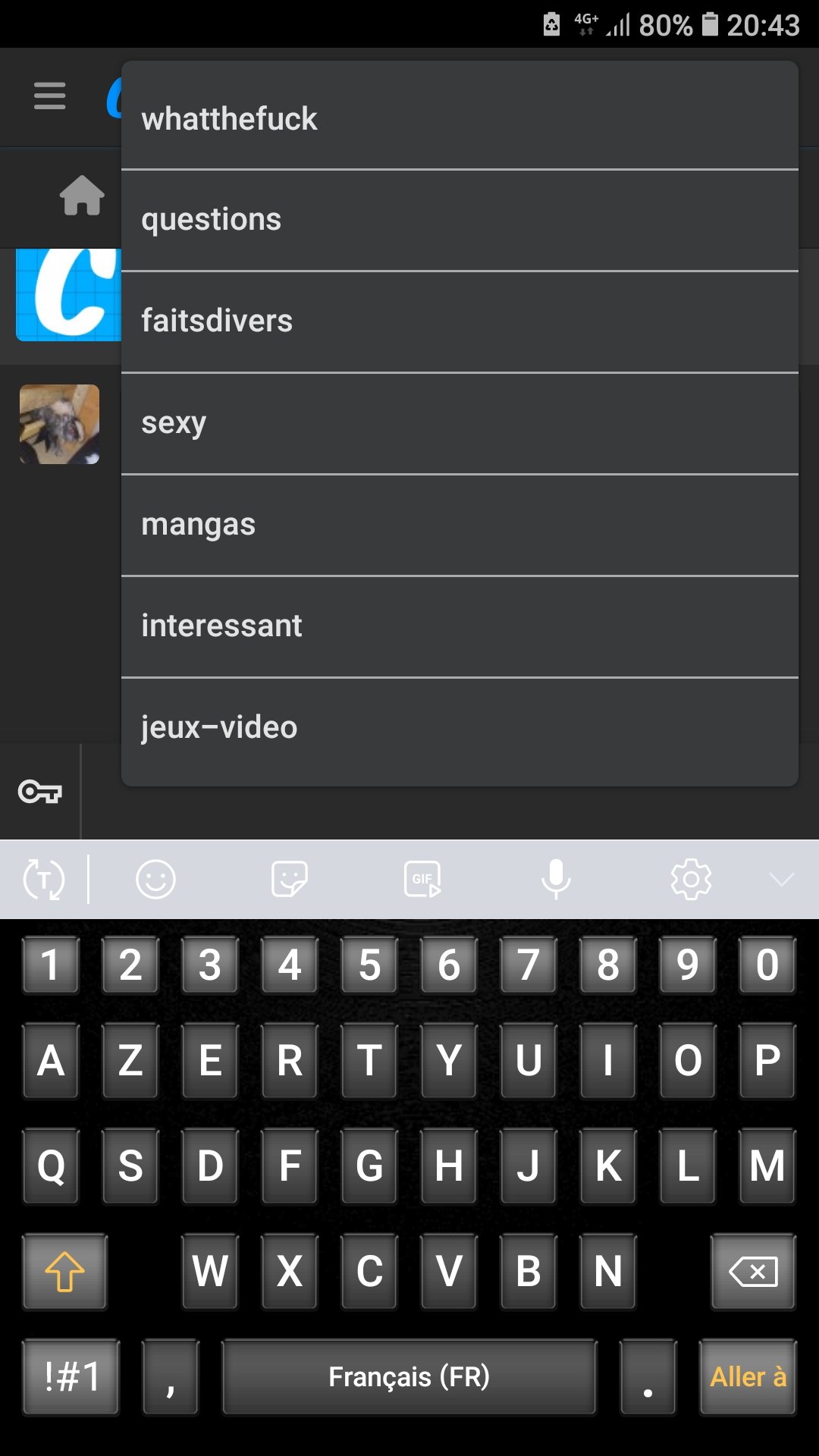Open keyboard settings gear
Image resolution: width=819 pixels, height=1456 pixels.
691,880
